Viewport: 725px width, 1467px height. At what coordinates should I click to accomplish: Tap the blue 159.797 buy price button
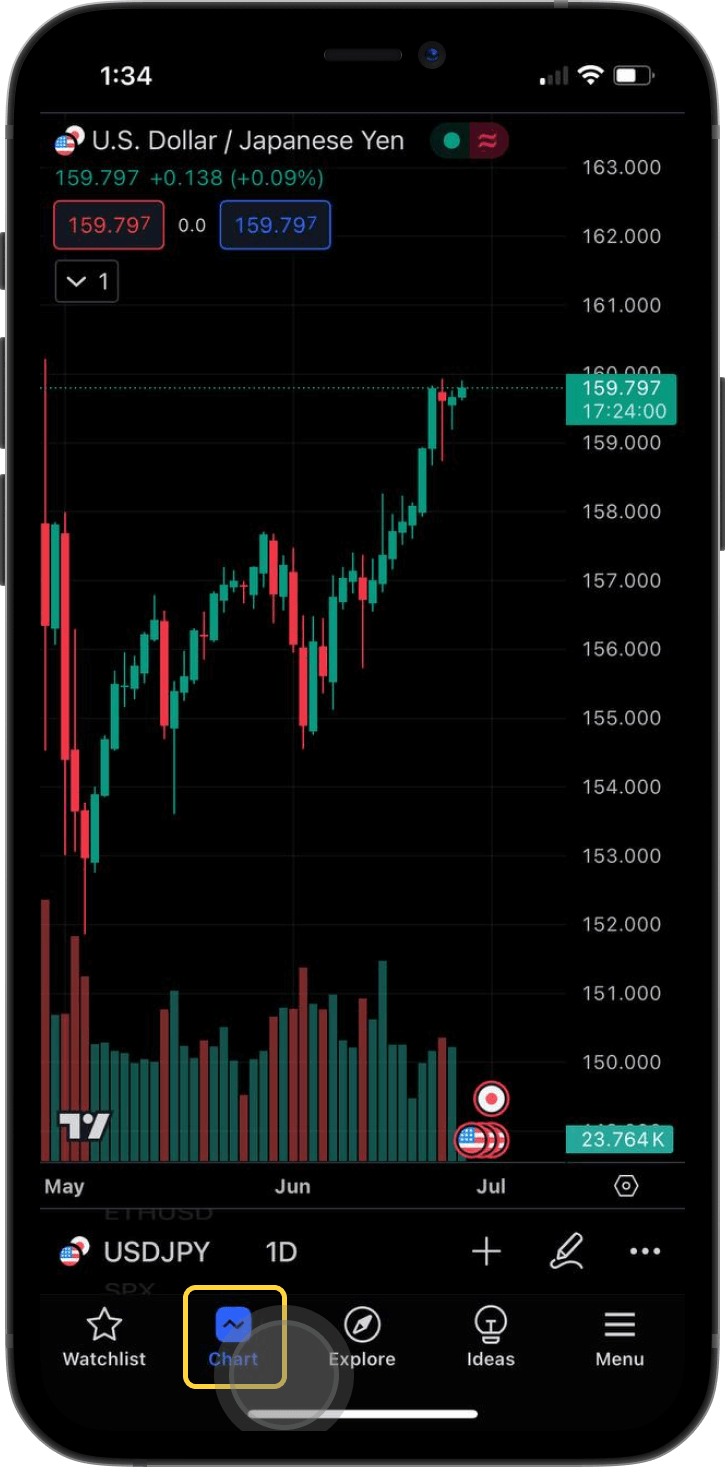275,225
